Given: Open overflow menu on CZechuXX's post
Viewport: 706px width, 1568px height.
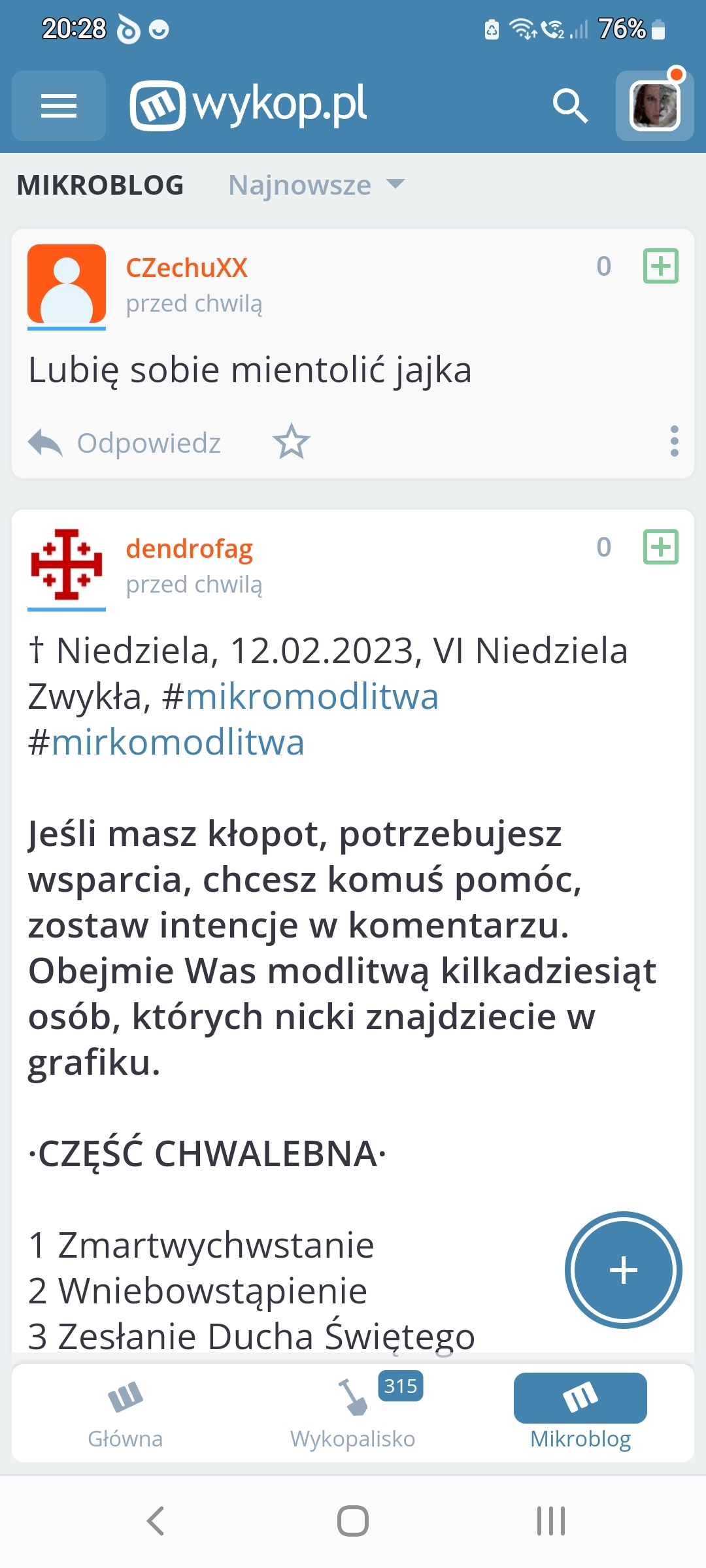Looking at the screenshot, I should point(674,441).
